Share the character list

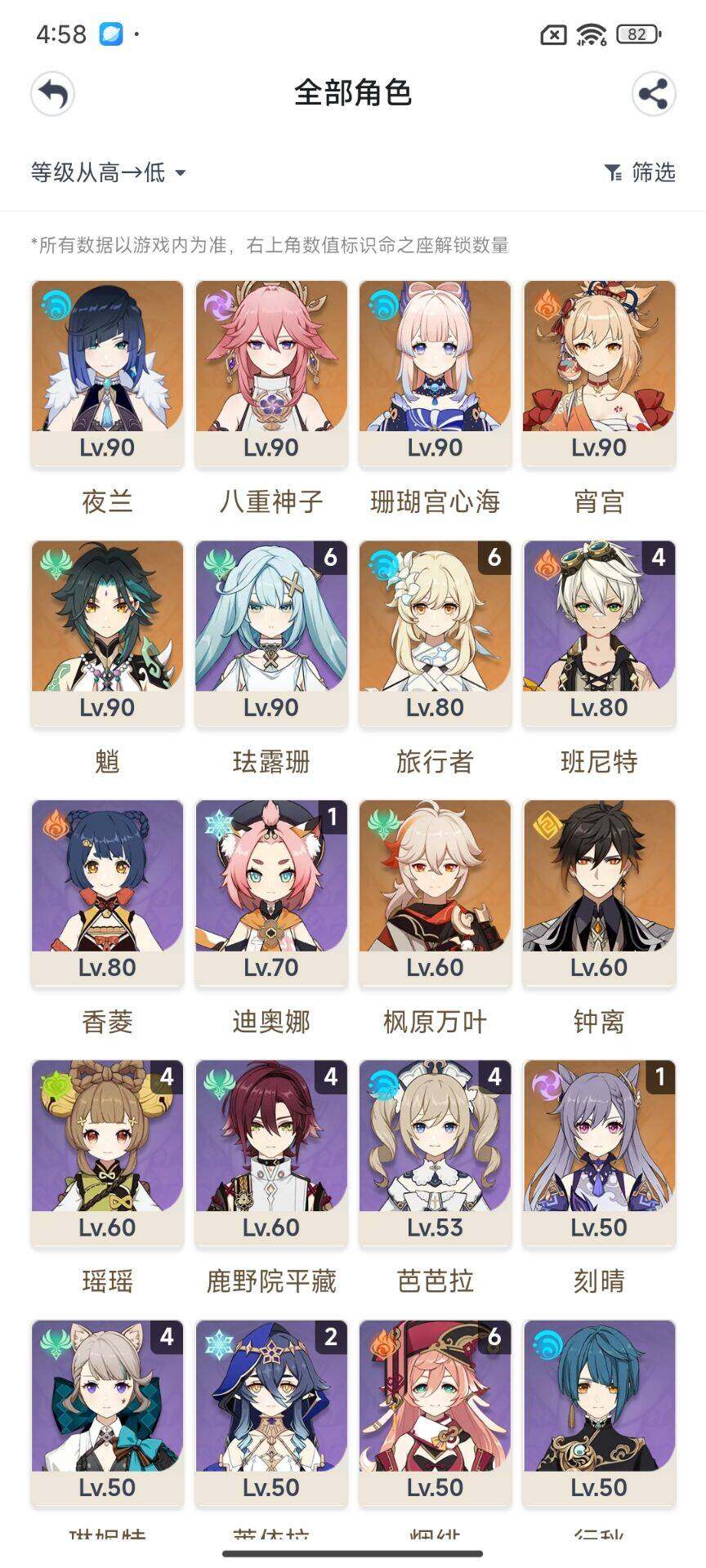click(x=653, y=94)
